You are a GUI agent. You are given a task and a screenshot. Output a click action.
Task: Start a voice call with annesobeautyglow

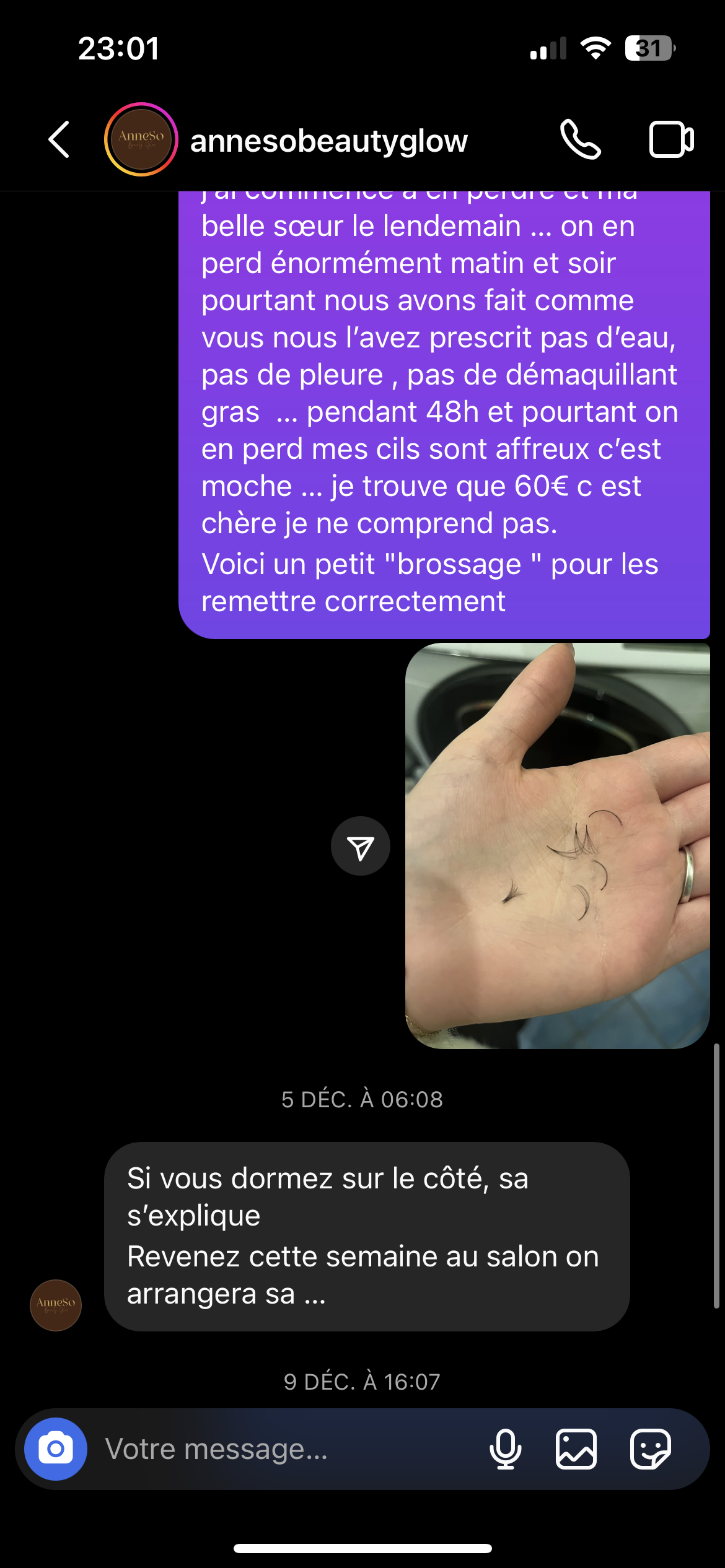[580, 140]
